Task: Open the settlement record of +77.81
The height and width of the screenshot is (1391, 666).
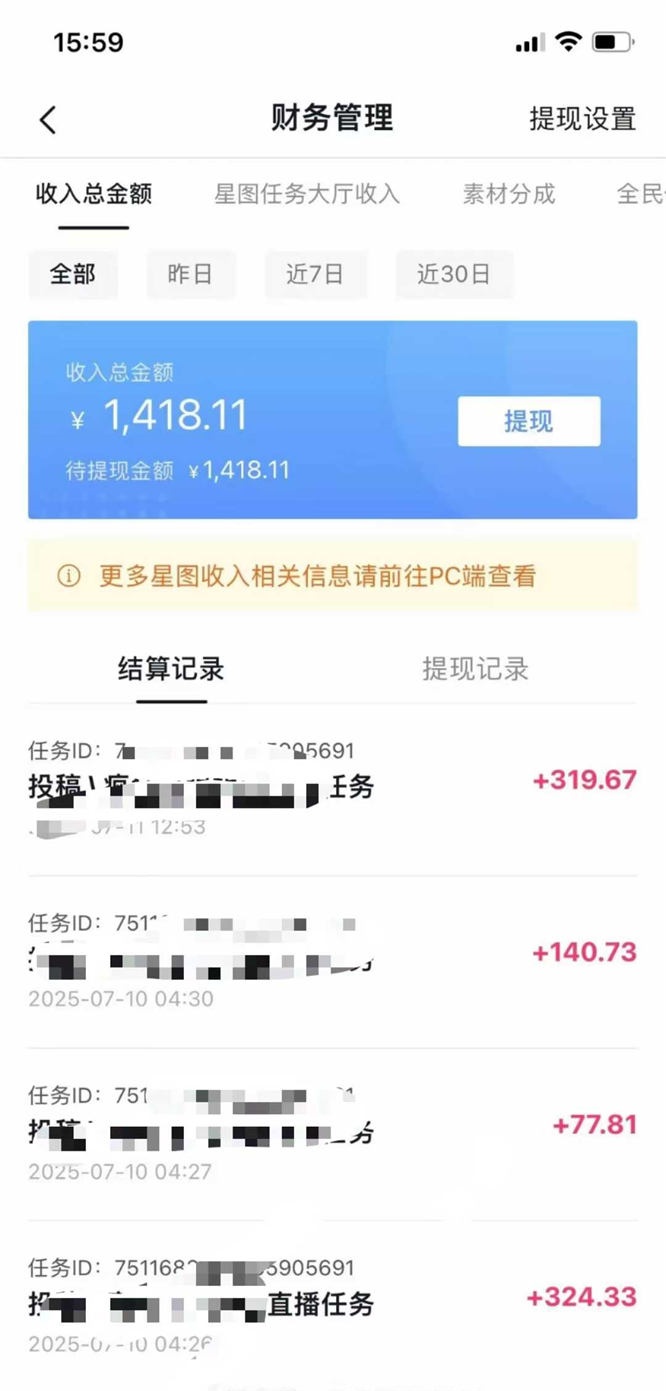Action: tap(332, 1132)
